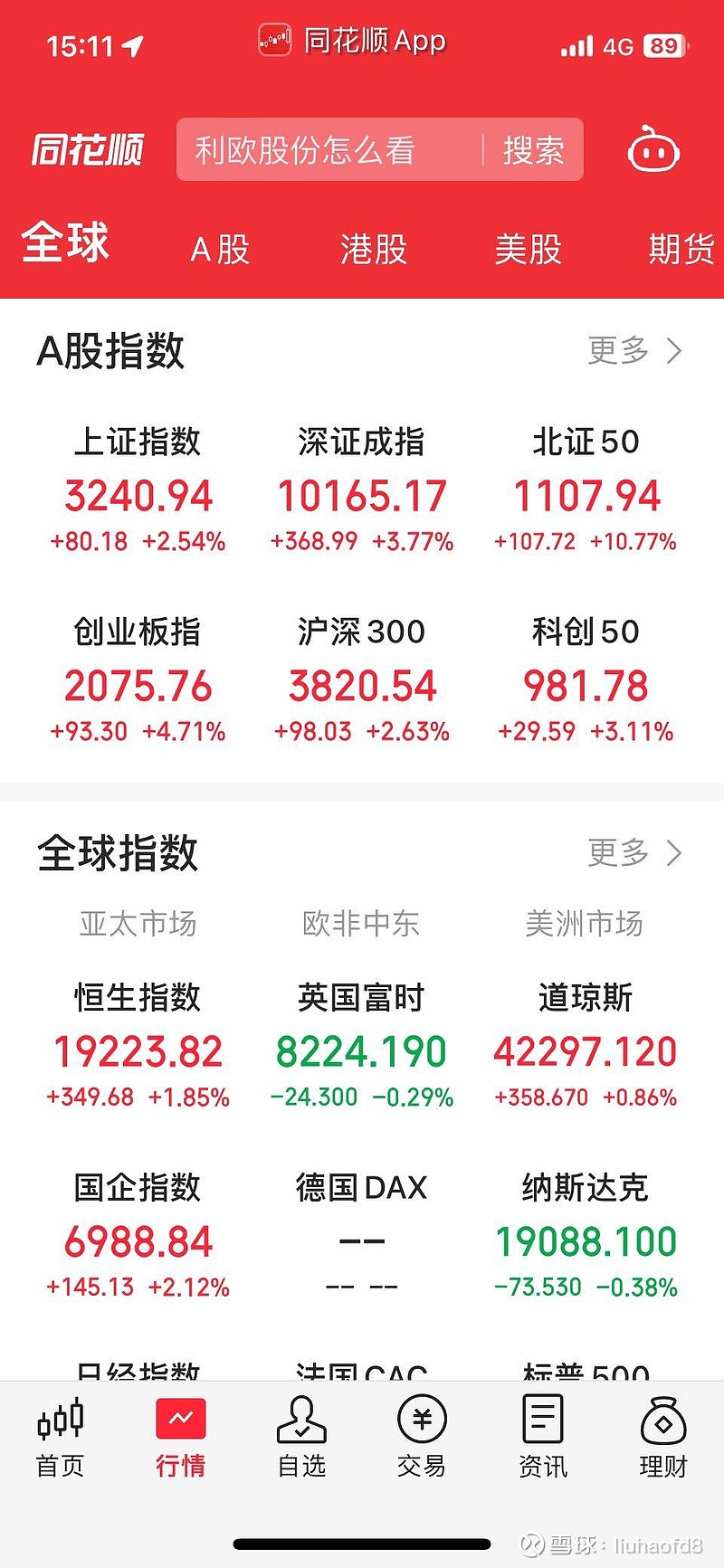
Task: Open the 亚太市场 category selector
Action: (x=138, y=924)
